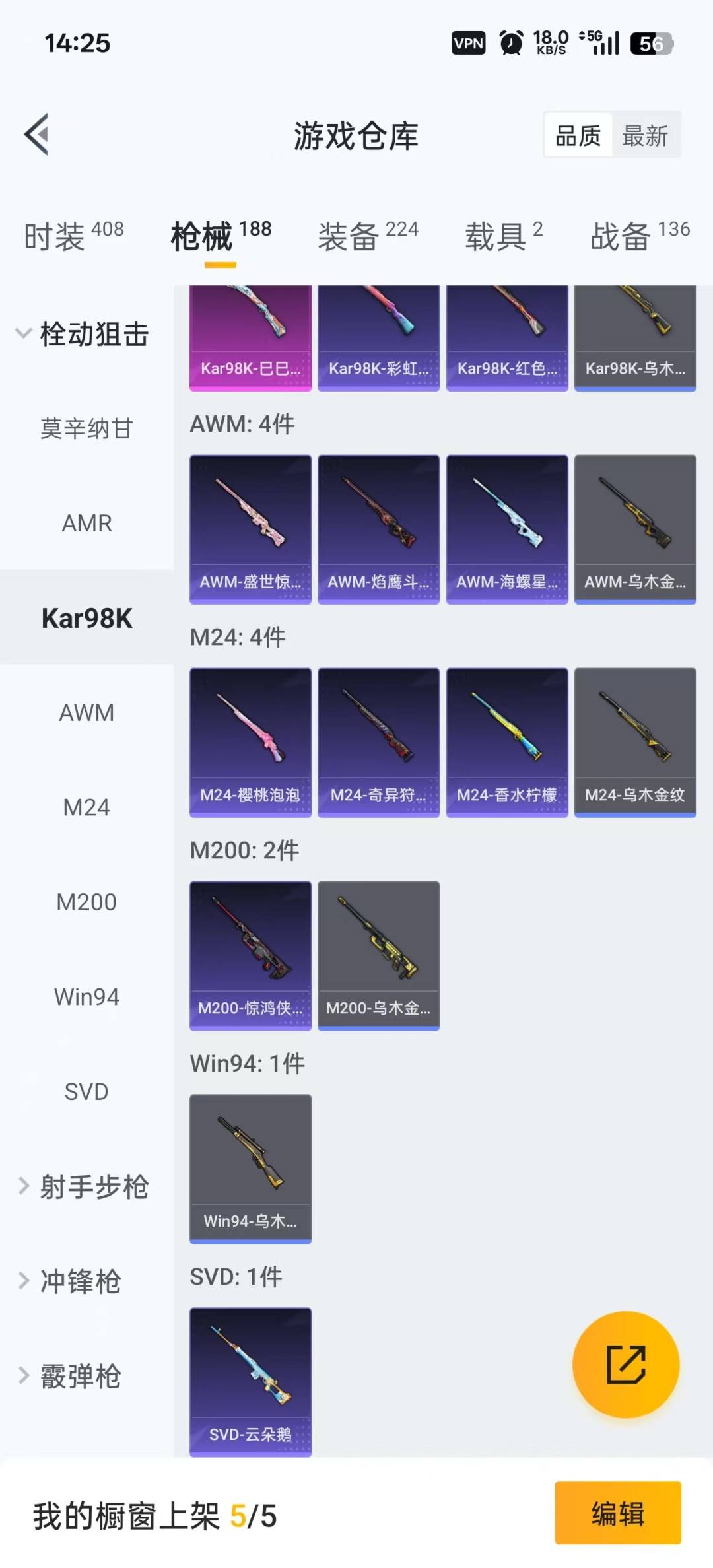Expand the 射手步枪 category
713x1568 pixels.
pos(83,1186)
